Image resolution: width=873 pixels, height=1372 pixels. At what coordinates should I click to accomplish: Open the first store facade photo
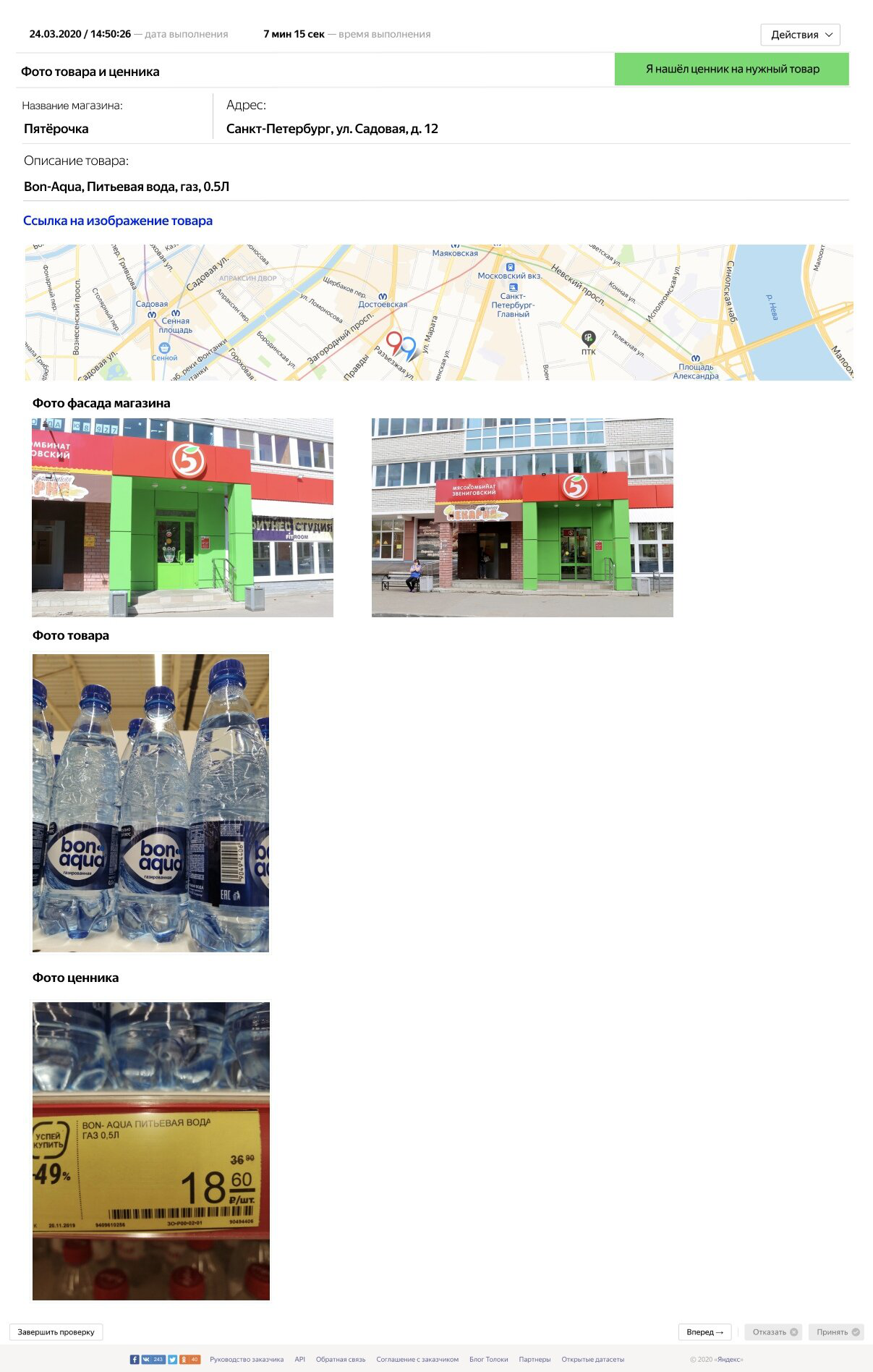[182, 517]
